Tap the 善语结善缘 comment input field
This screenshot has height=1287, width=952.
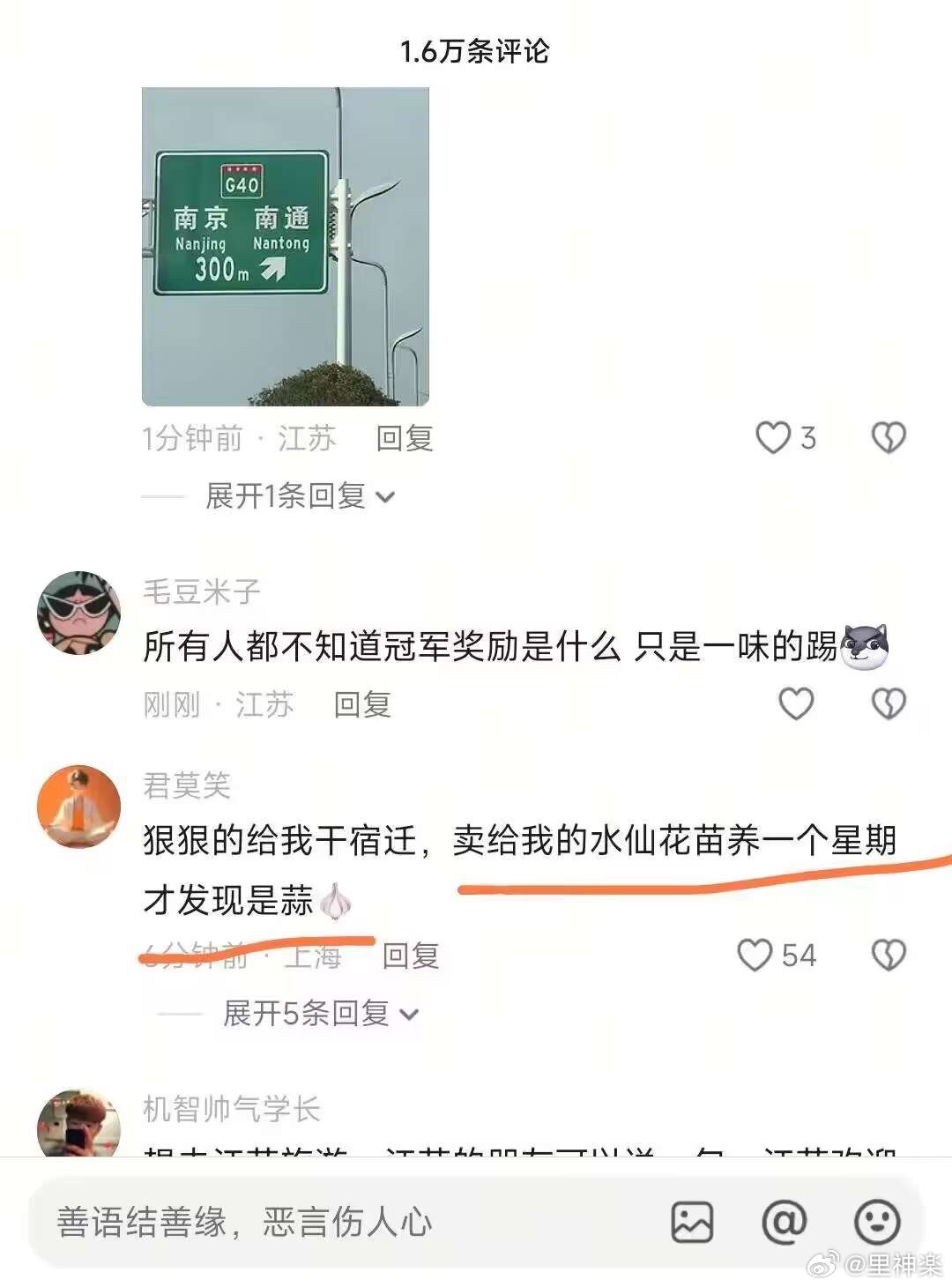[x=335, y=1223]
